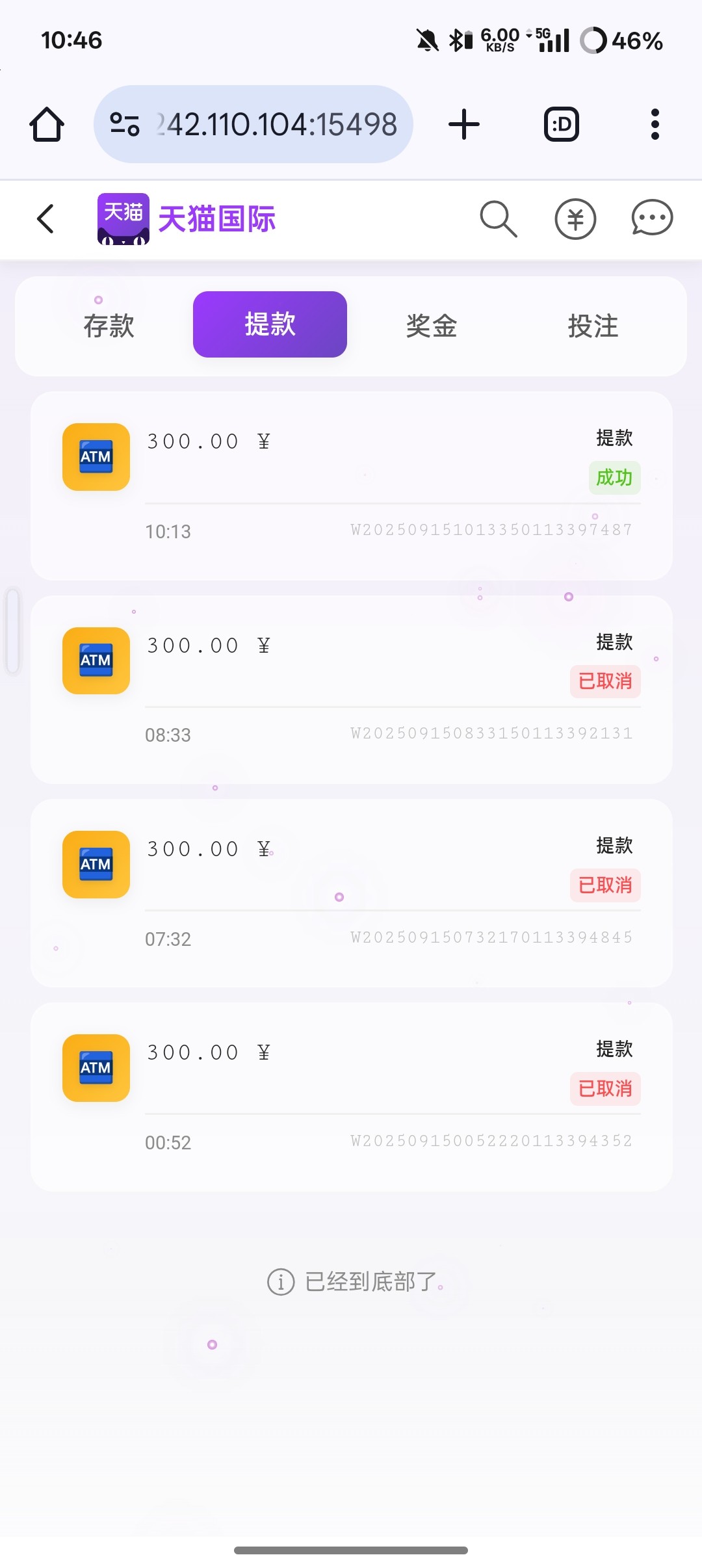Open a new browser tab
This screenshot has width=702, height=1568.
coord(464,124)
